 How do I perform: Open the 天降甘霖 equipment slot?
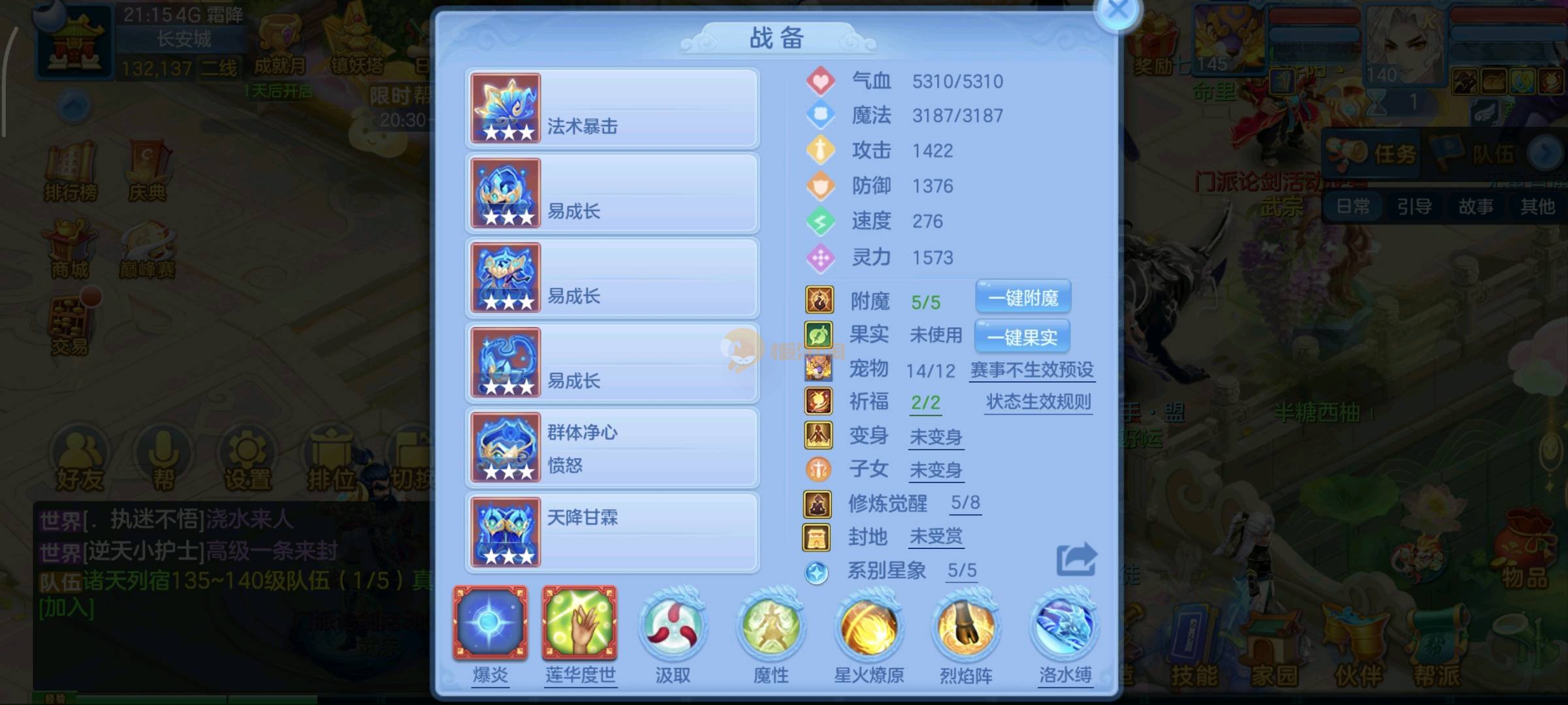(x=612, y=533)
